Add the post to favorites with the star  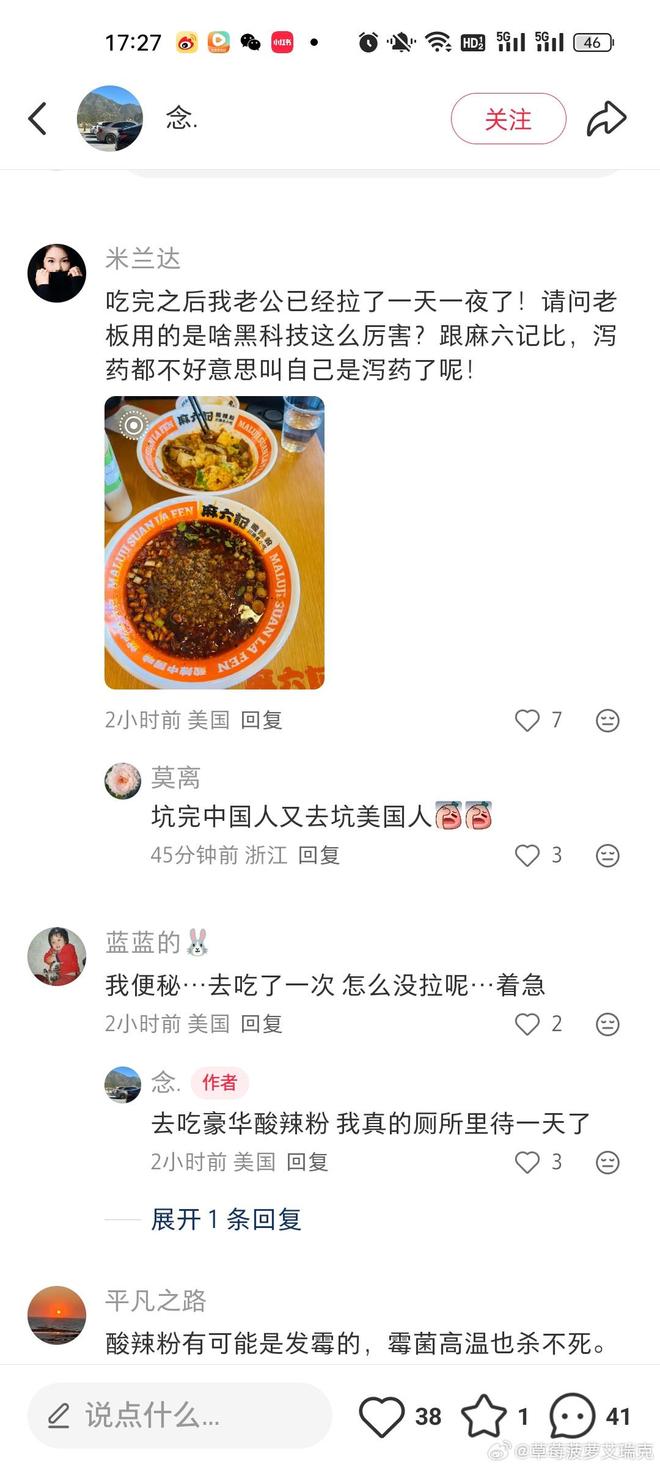[x=484, y=1416]
